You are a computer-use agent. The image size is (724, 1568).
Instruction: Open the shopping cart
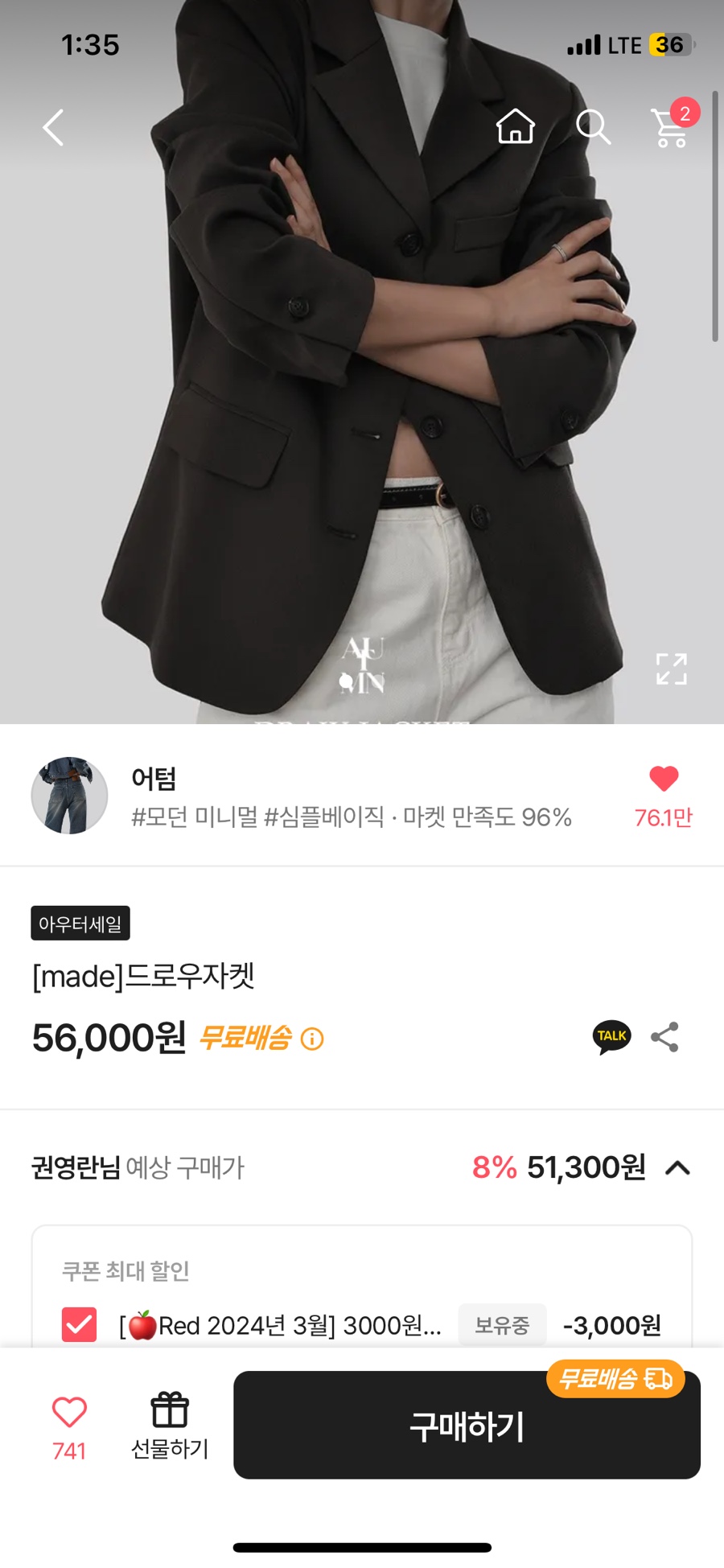[670, 128]
